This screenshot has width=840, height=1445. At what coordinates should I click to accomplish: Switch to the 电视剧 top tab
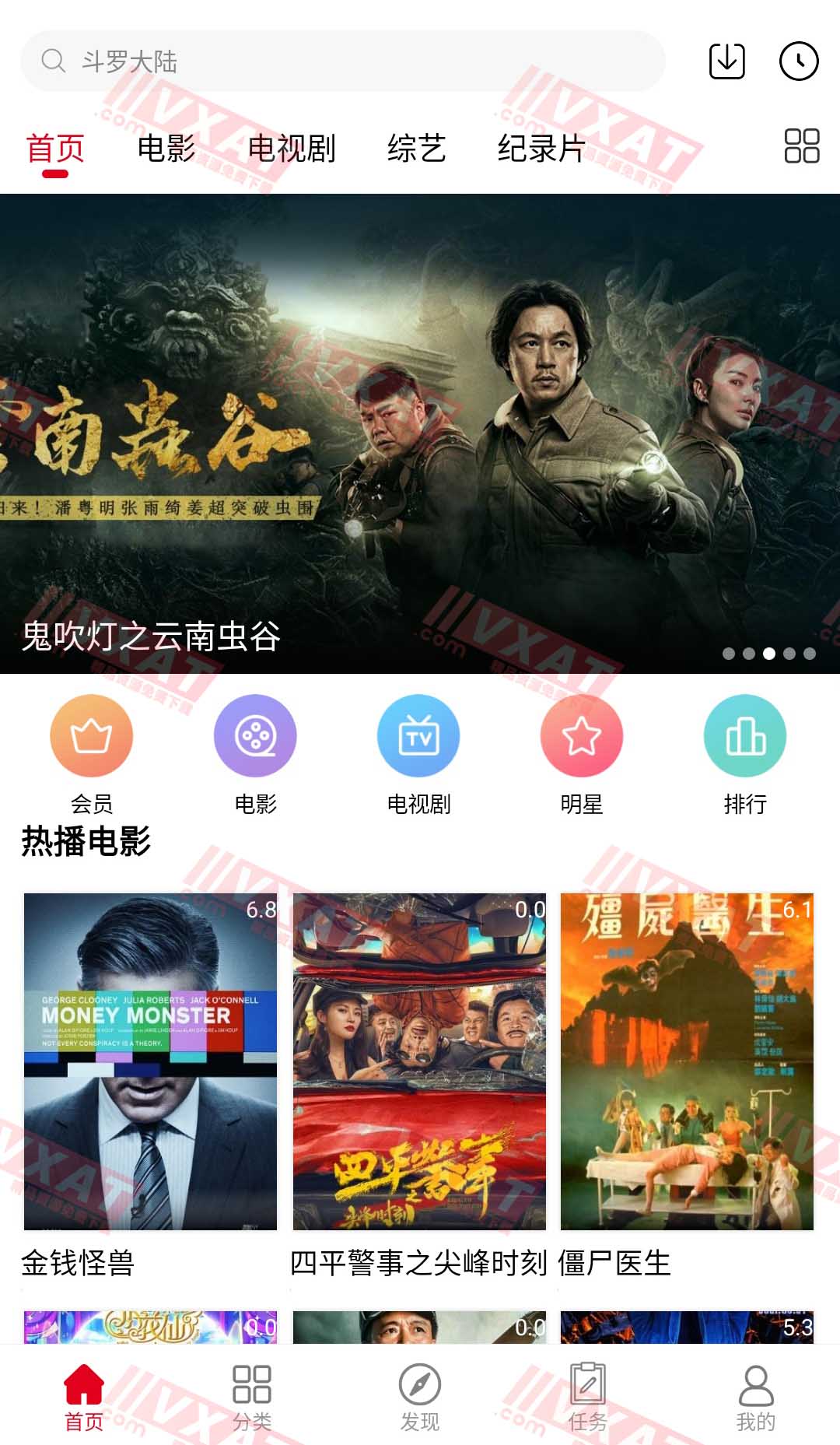click(292, 148)
